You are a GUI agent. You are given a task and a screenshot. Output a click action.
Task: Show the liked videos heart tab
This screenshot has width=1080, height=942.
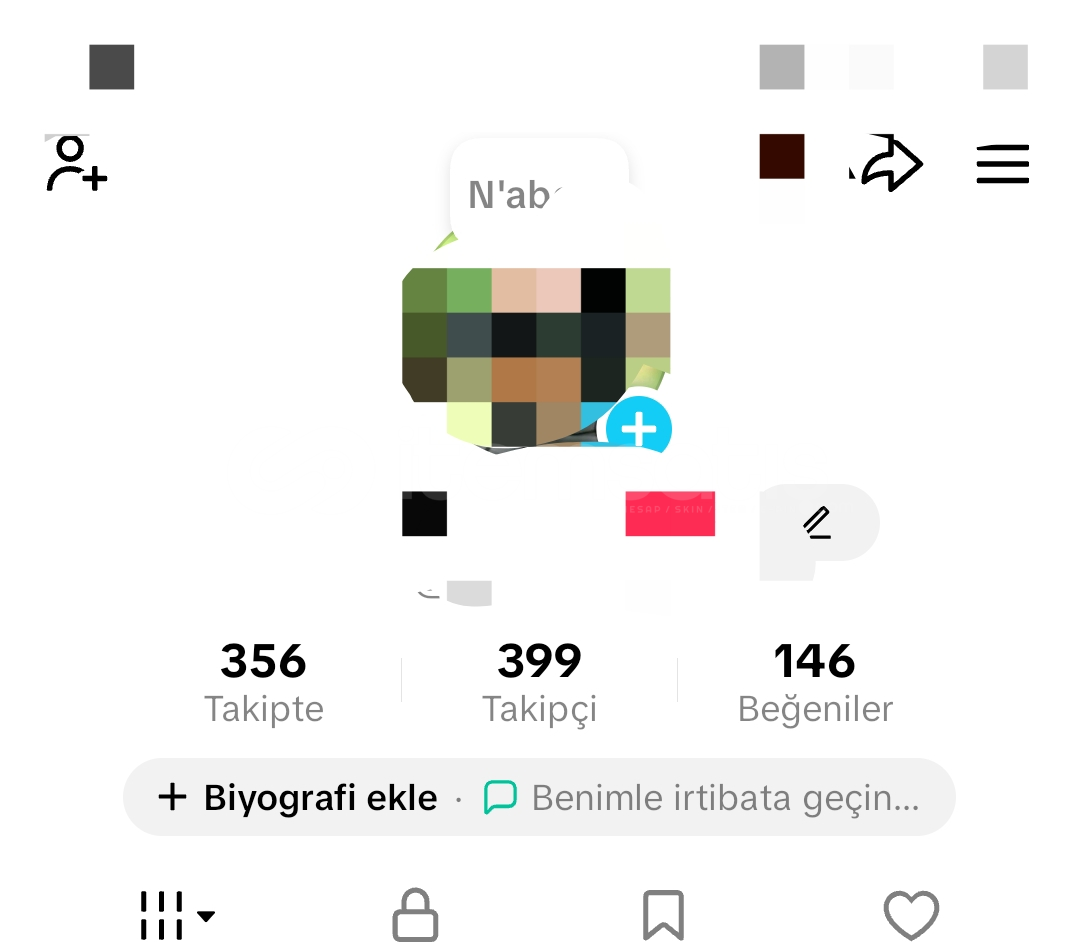(x=911, y=914)
